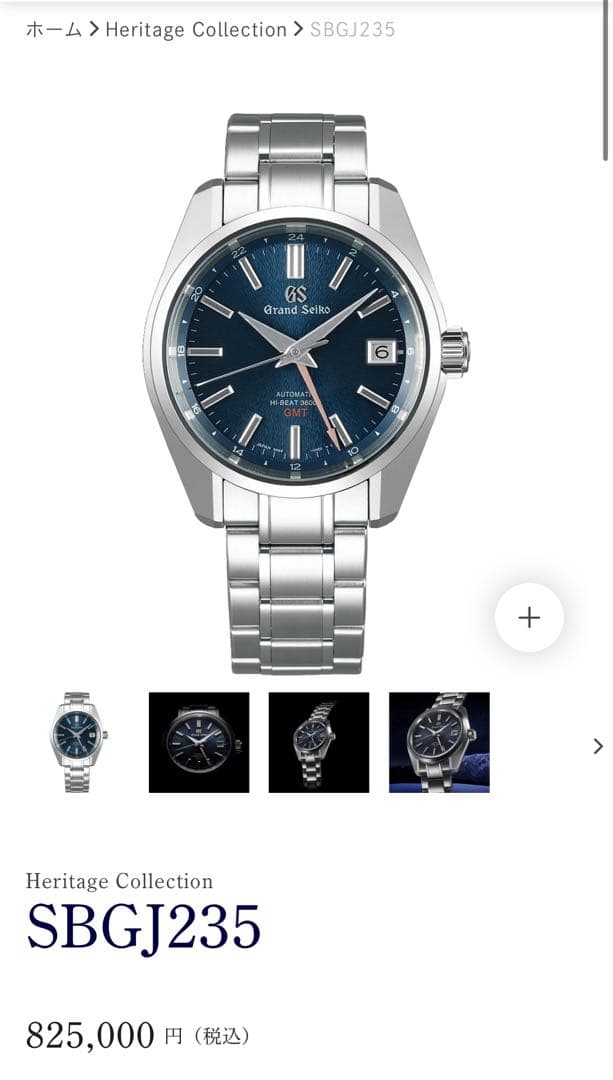The width and height of the screenshot is (613, 1080).
Task: Go to the Heritage Collection breadcrumb
Action: coord(196,30)
